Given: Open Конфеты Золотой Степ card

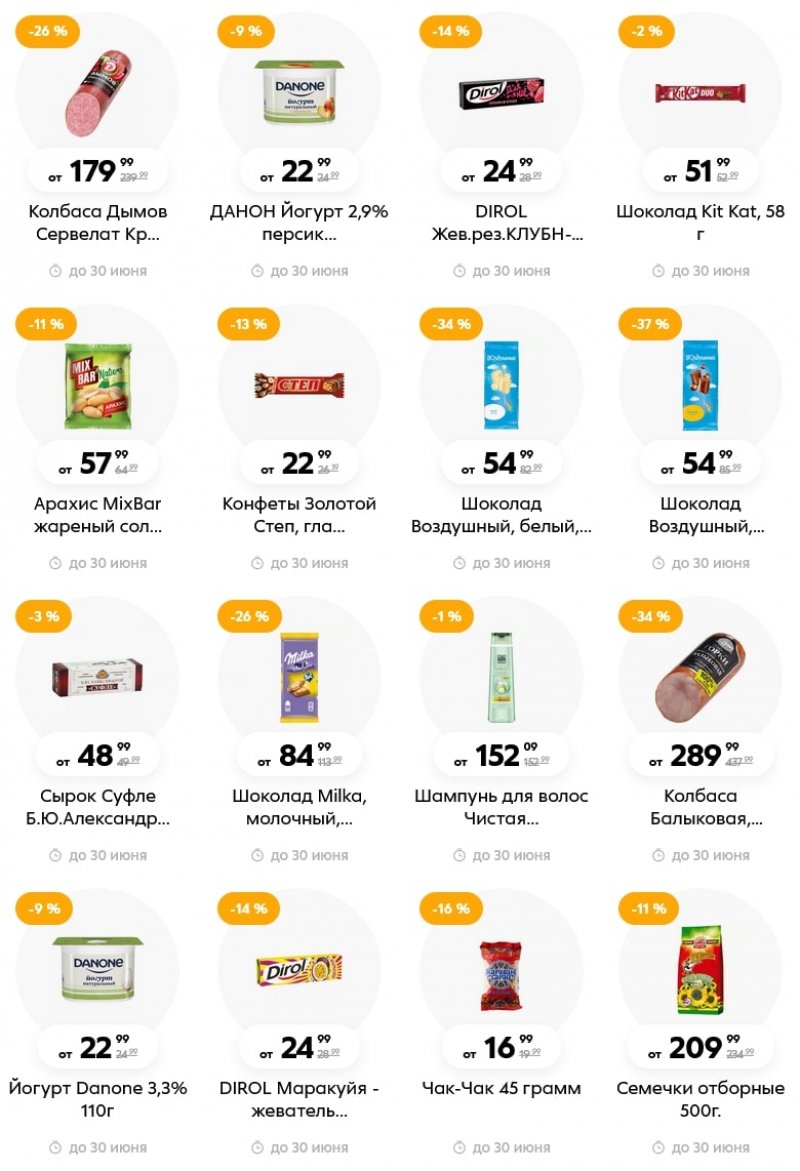Looking at the screenshot, I should pos(299,515).
